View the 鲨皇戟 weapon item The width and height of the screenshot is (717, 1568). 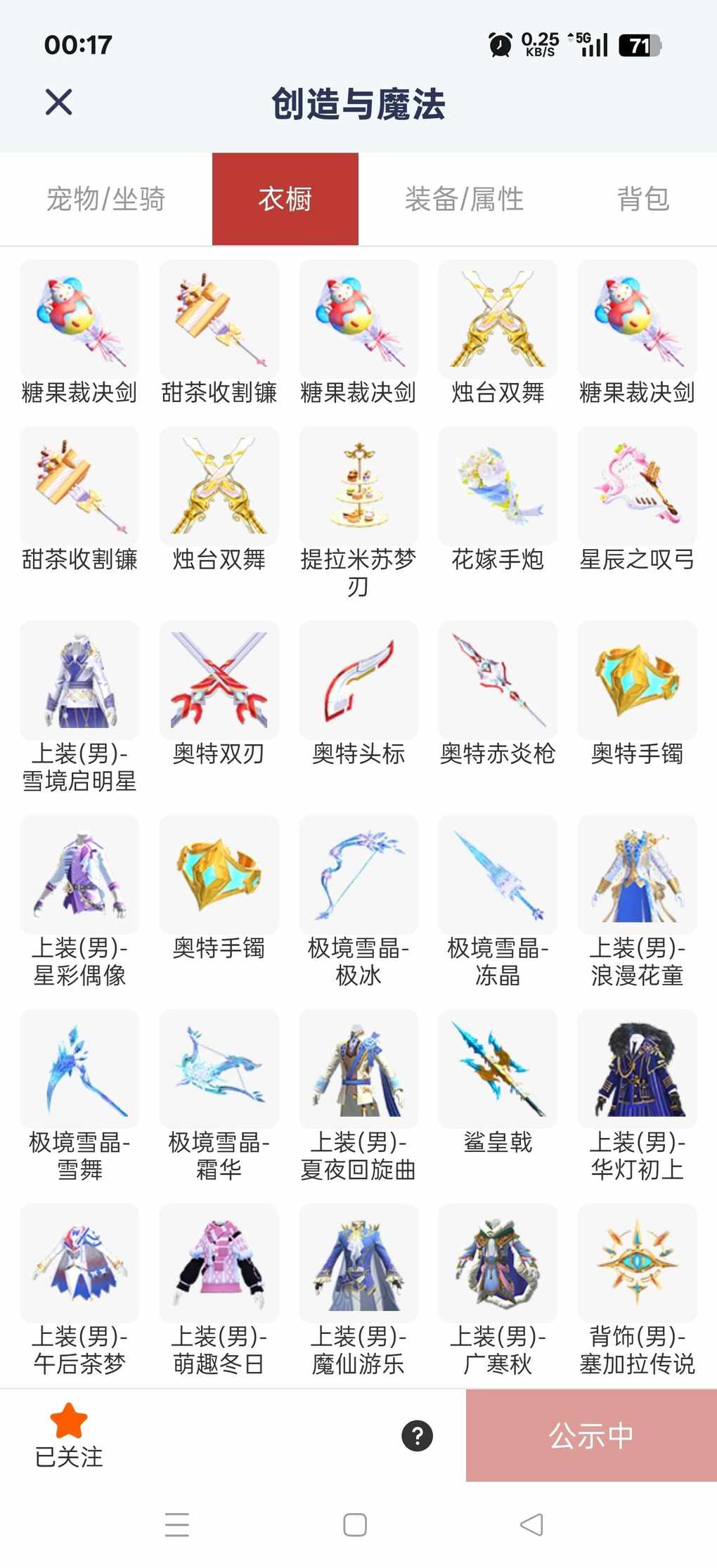pos(498,1070)
